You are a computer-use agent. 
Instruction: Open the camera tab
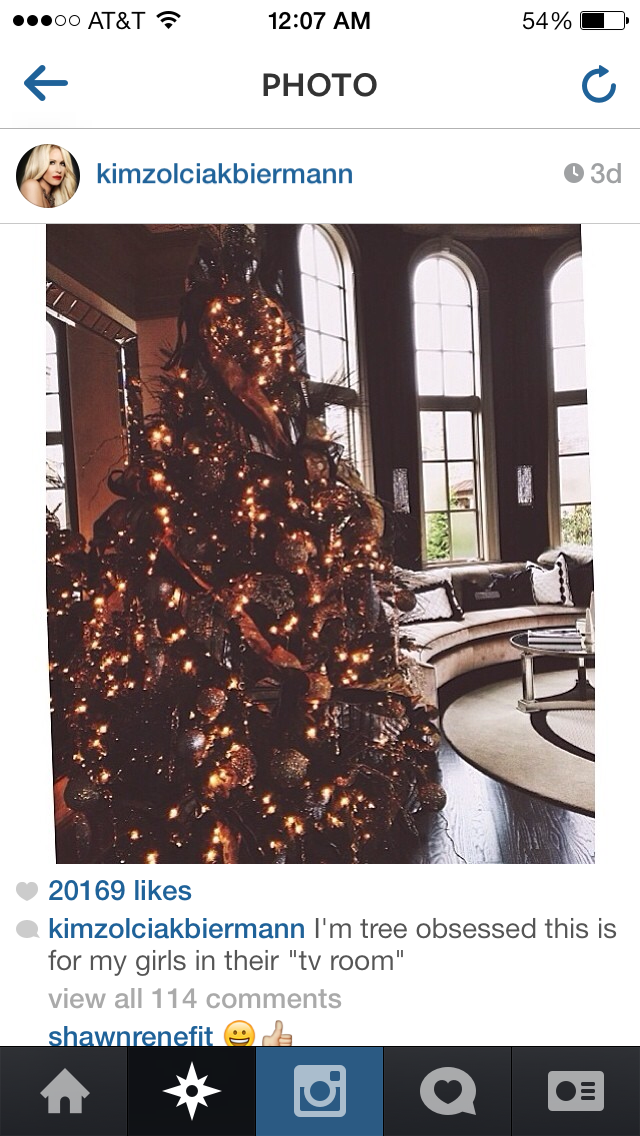click(x=320, y=1091)
